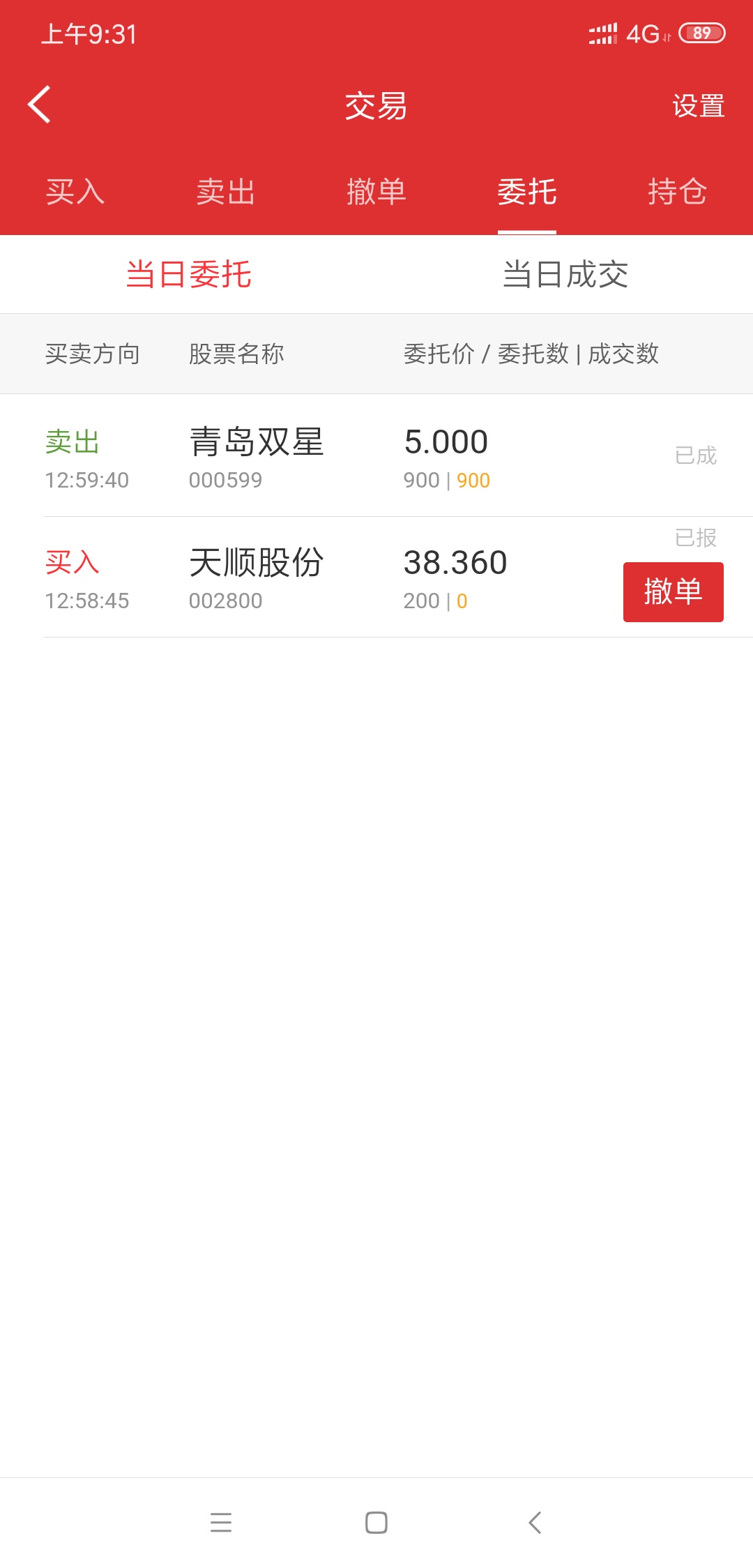Go back using the top-left arrow

[x=39, y=105]
